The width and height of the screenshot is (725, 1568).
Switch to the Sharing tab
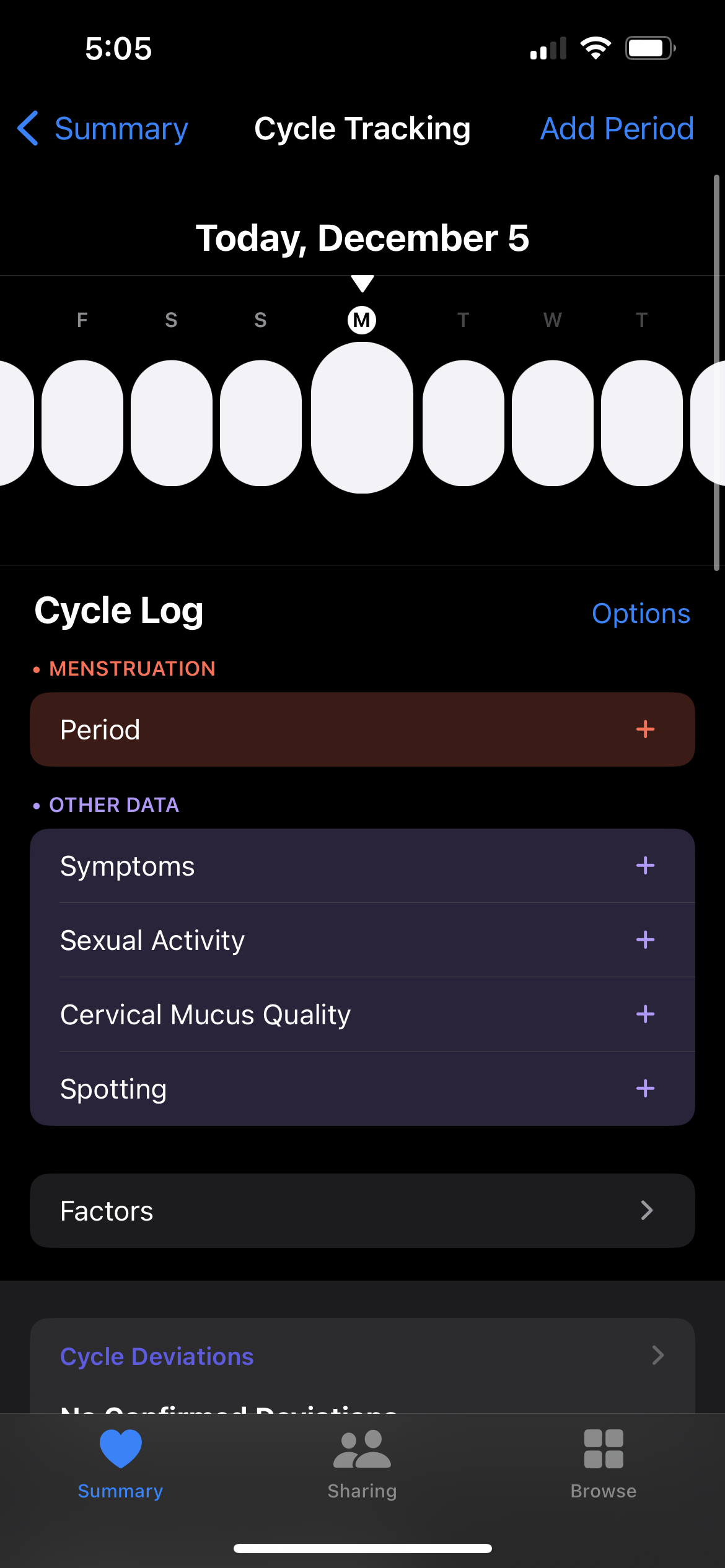pos(362,1465)
